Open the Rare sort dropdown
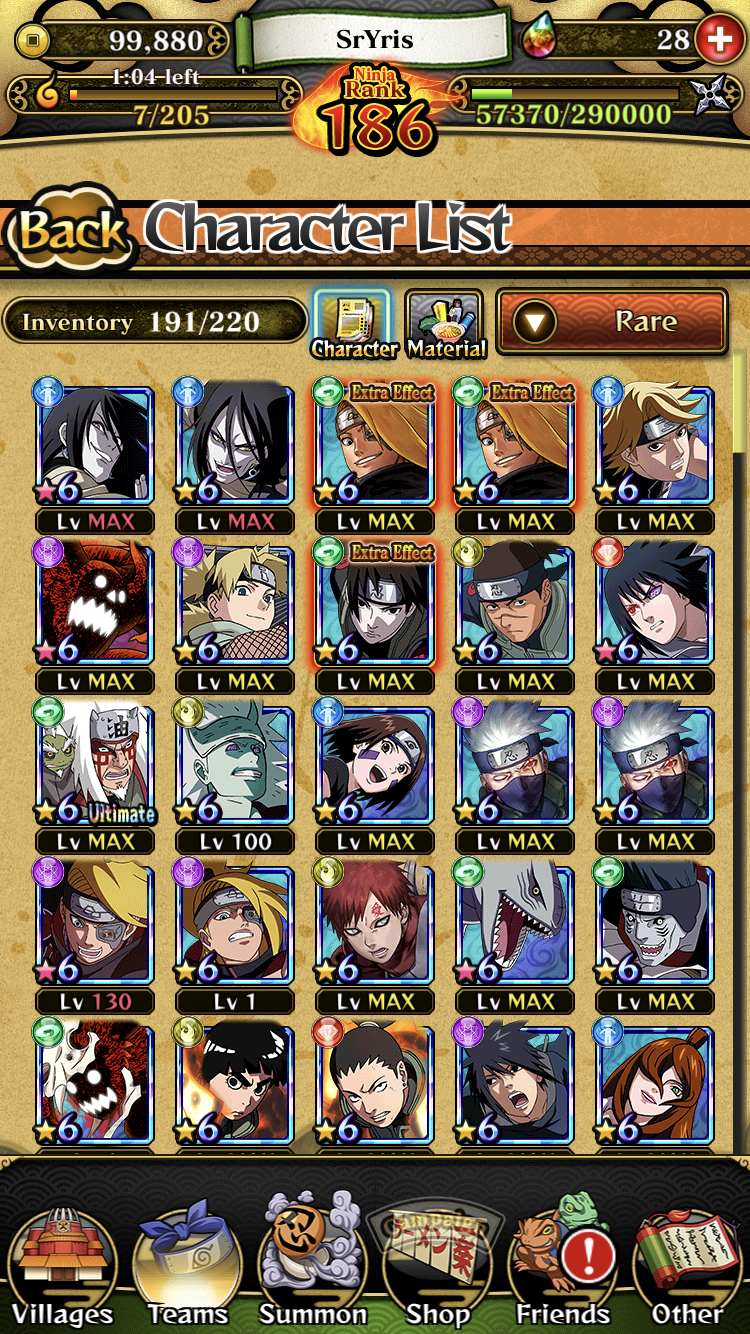 click(611, 322)
